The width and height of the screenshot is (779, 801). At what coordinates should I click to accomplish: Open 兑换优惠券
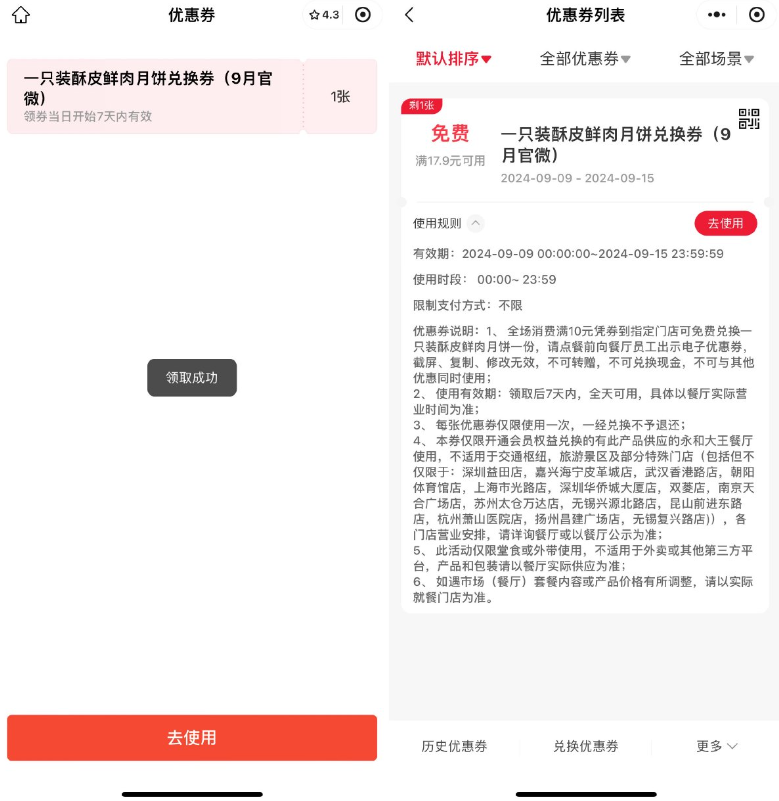[x=585, y=746]
